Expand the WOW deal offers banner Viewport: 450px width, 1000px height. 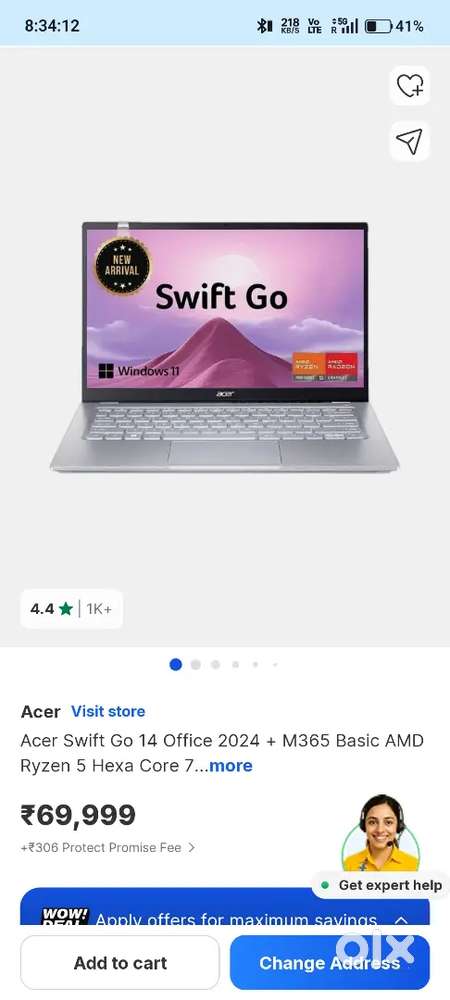225,911
